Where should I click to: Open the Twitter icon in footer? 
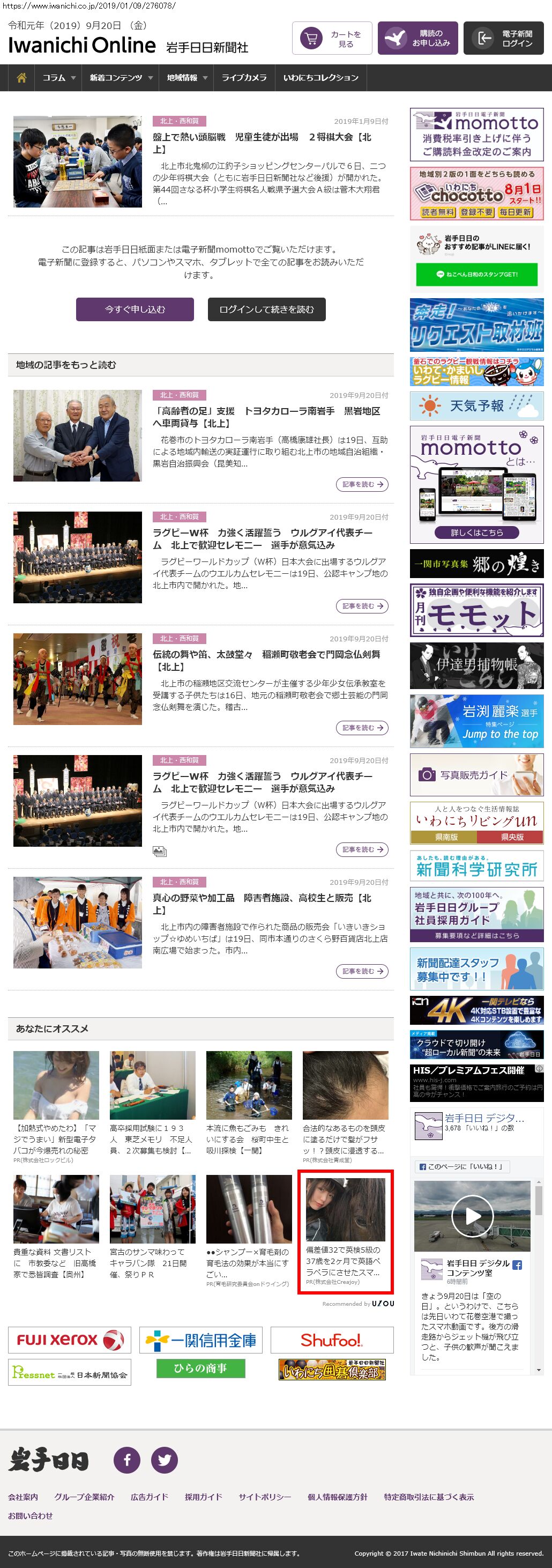click(165, 1460)
